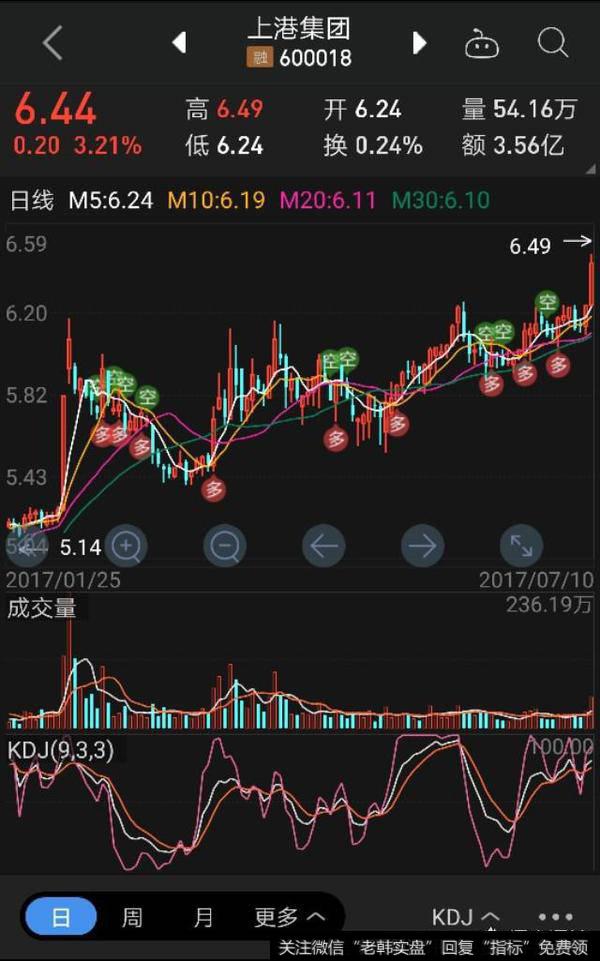Move the chart right with the arrow

click(422, 546)
